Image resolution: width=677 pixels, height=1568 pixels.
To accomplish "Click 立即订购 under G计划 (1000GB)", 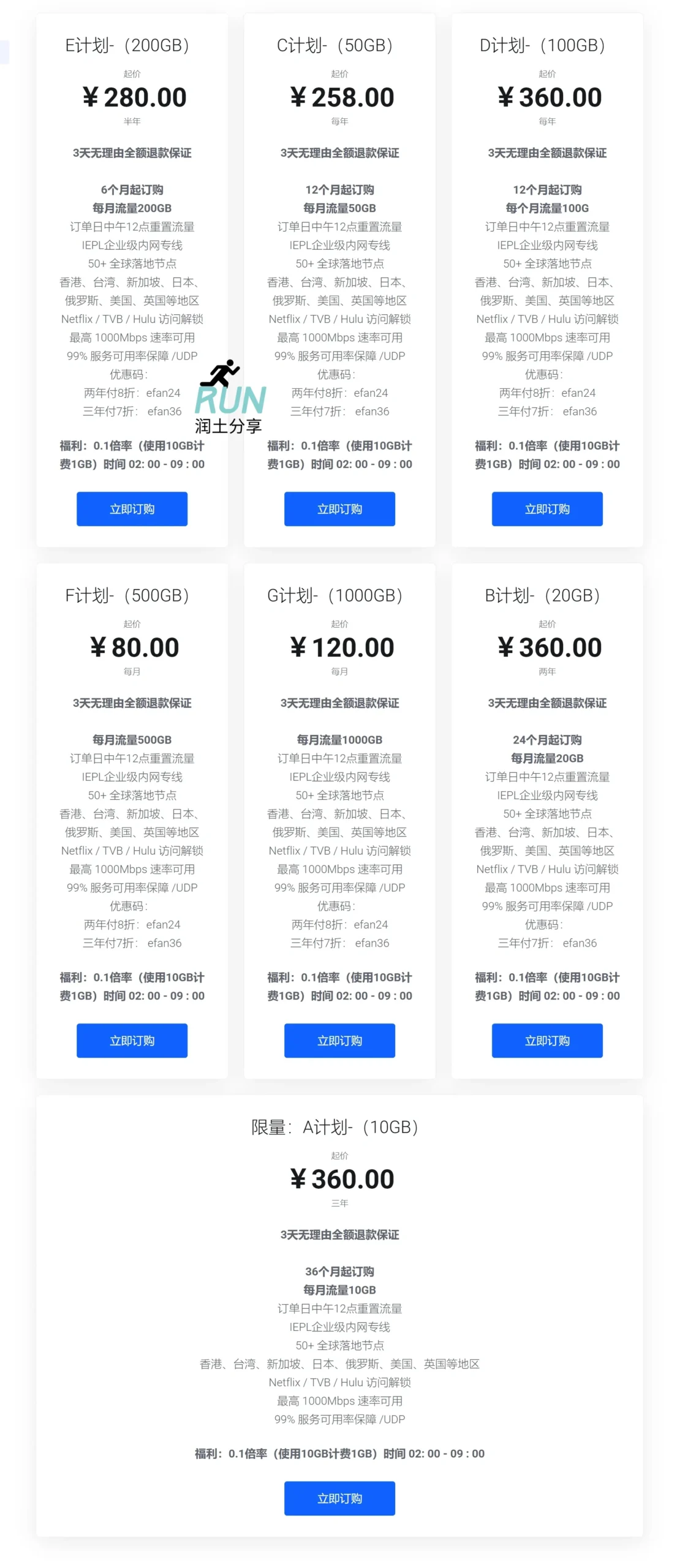I will (x=340, y=1041).
